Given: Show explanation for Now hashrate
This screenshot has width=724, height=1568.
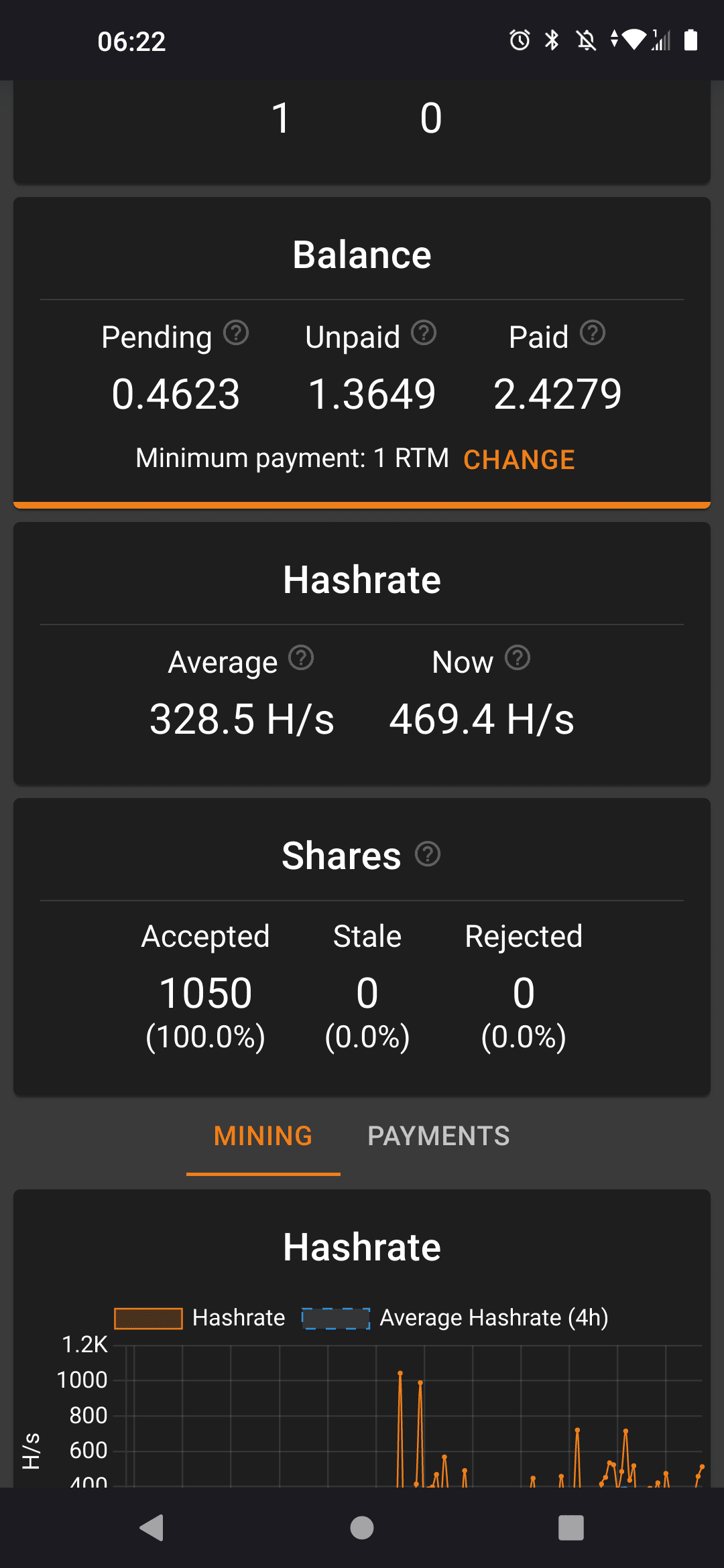Looking at the screenshot, I should point(518,658).
